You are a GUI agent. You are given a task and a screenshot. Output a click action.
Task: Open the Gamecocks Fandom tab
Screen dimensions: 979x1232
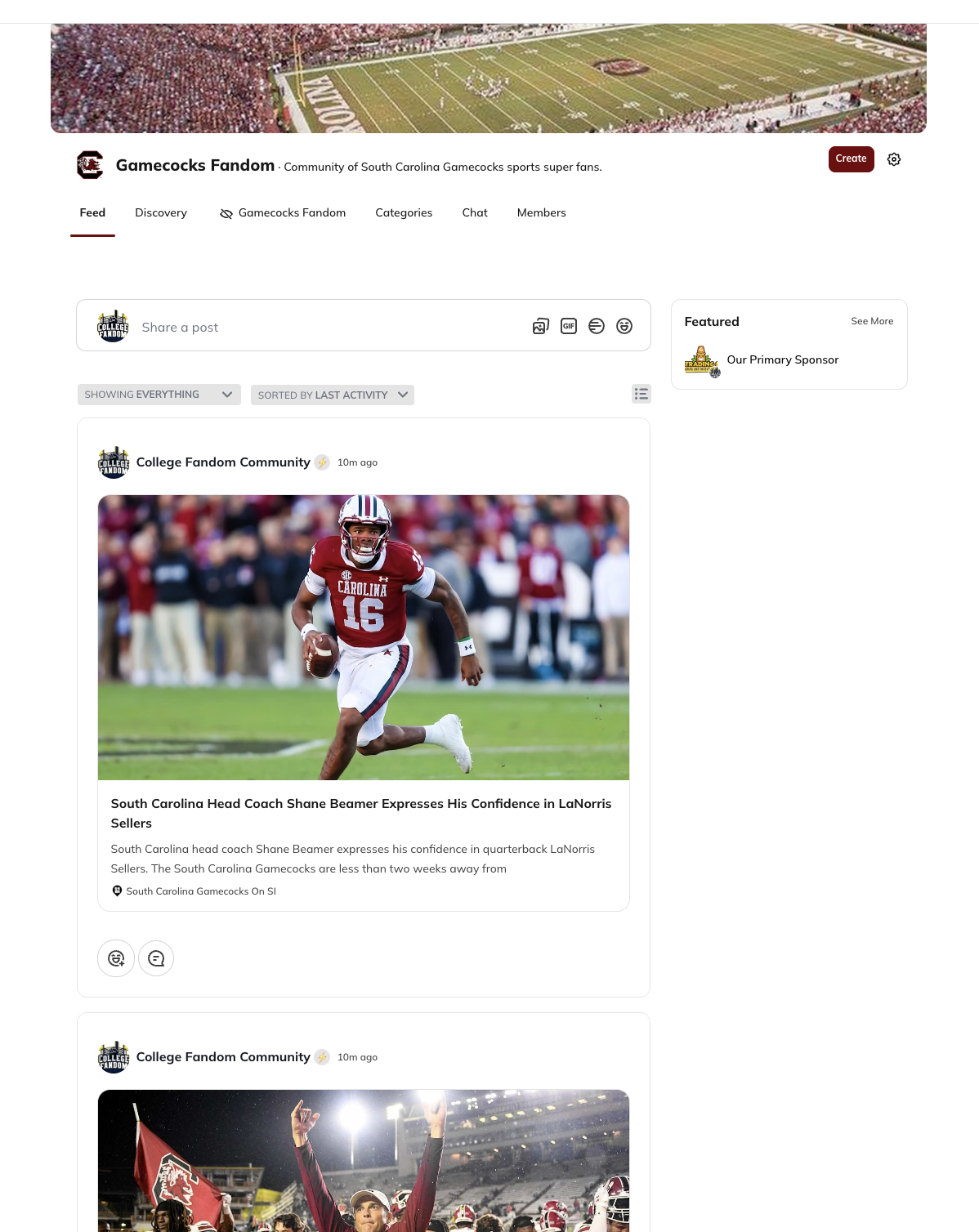click(x=283, y=212)
